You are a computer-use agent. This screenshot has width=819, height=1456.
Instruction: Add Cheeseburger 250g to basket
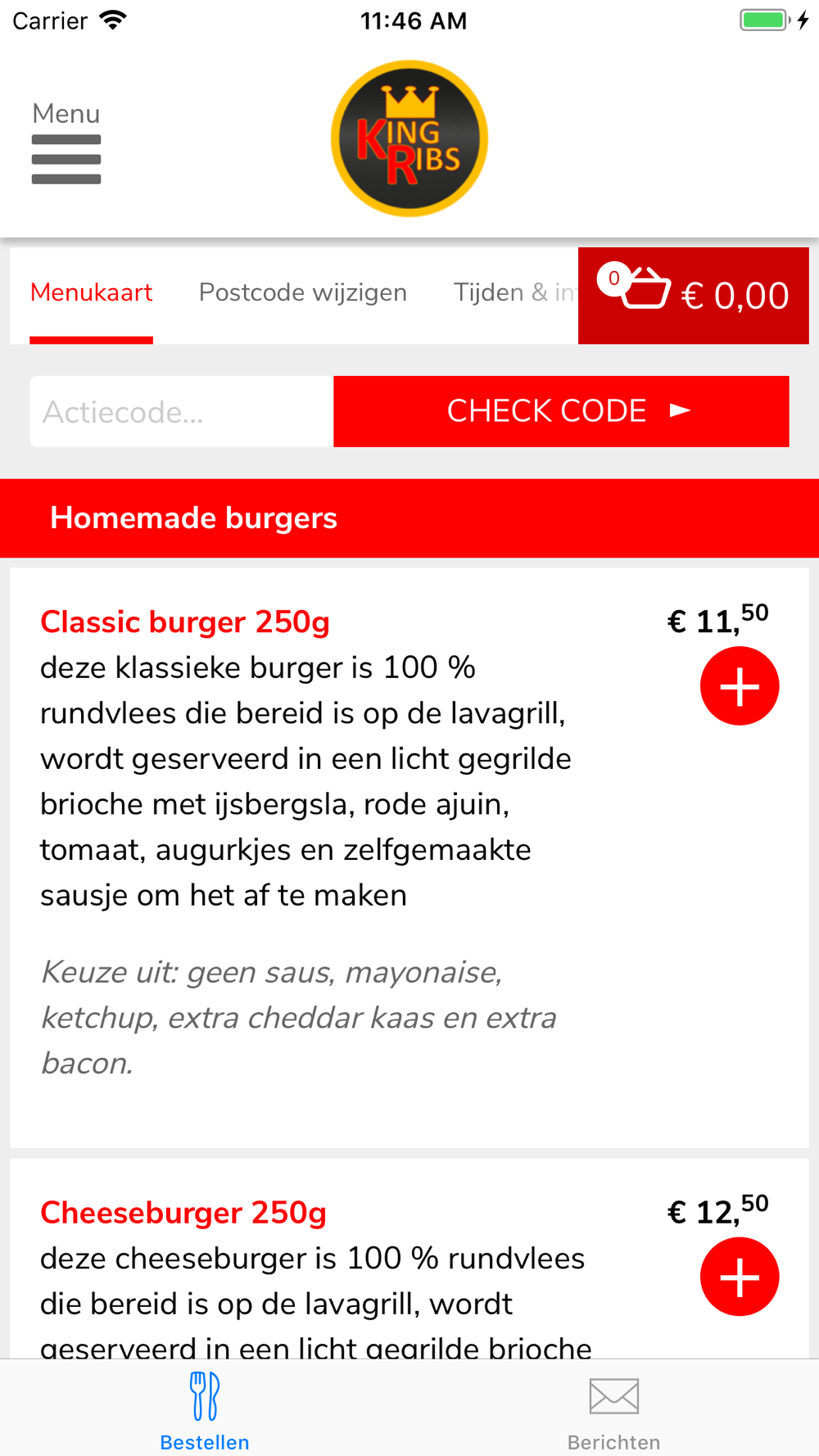point(740,1277)
